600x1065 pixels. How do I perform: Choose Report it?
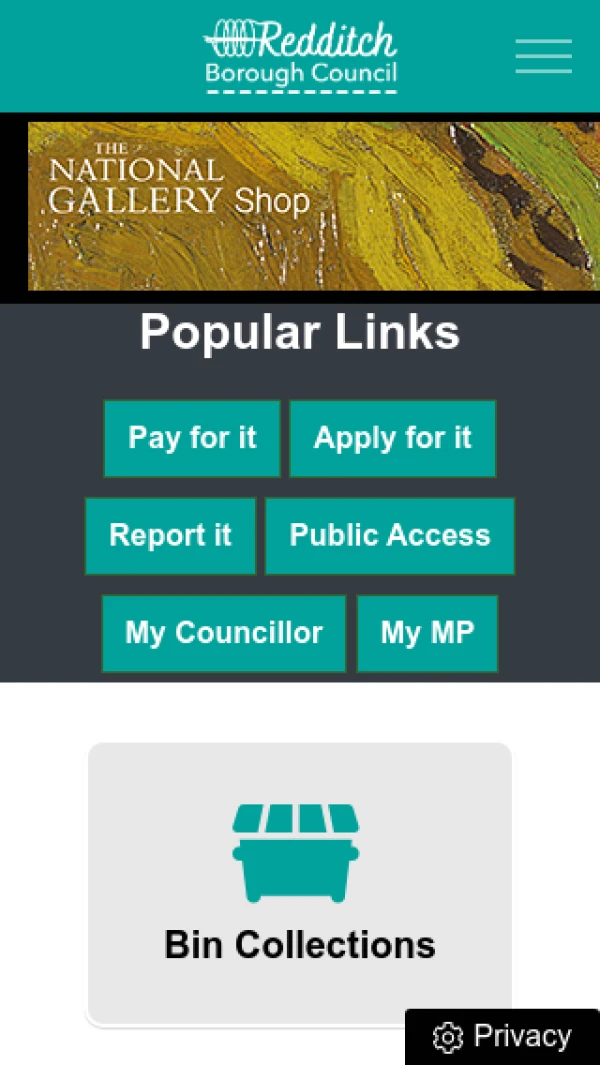[x=170, y=535]
